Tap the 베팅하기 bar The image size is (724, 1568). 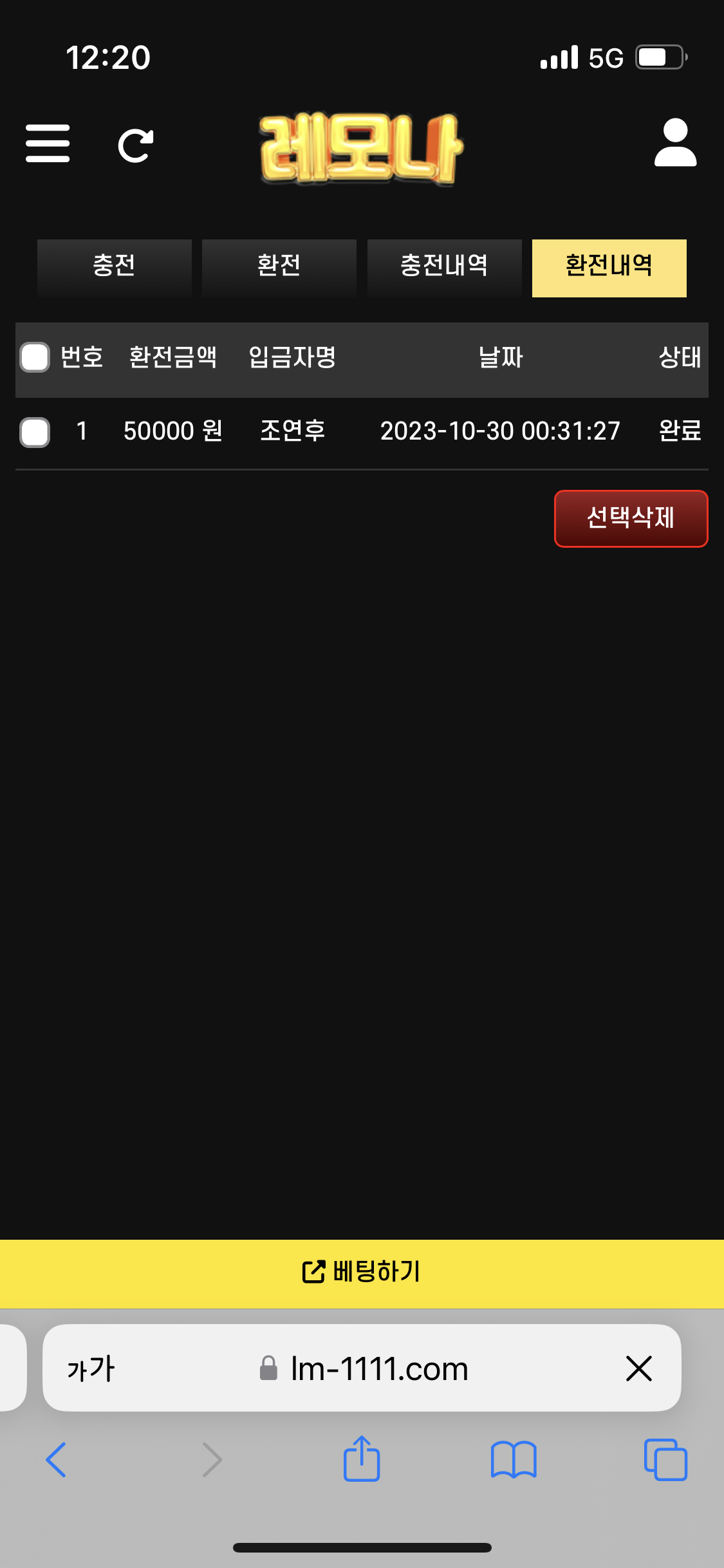[362, 1273]
